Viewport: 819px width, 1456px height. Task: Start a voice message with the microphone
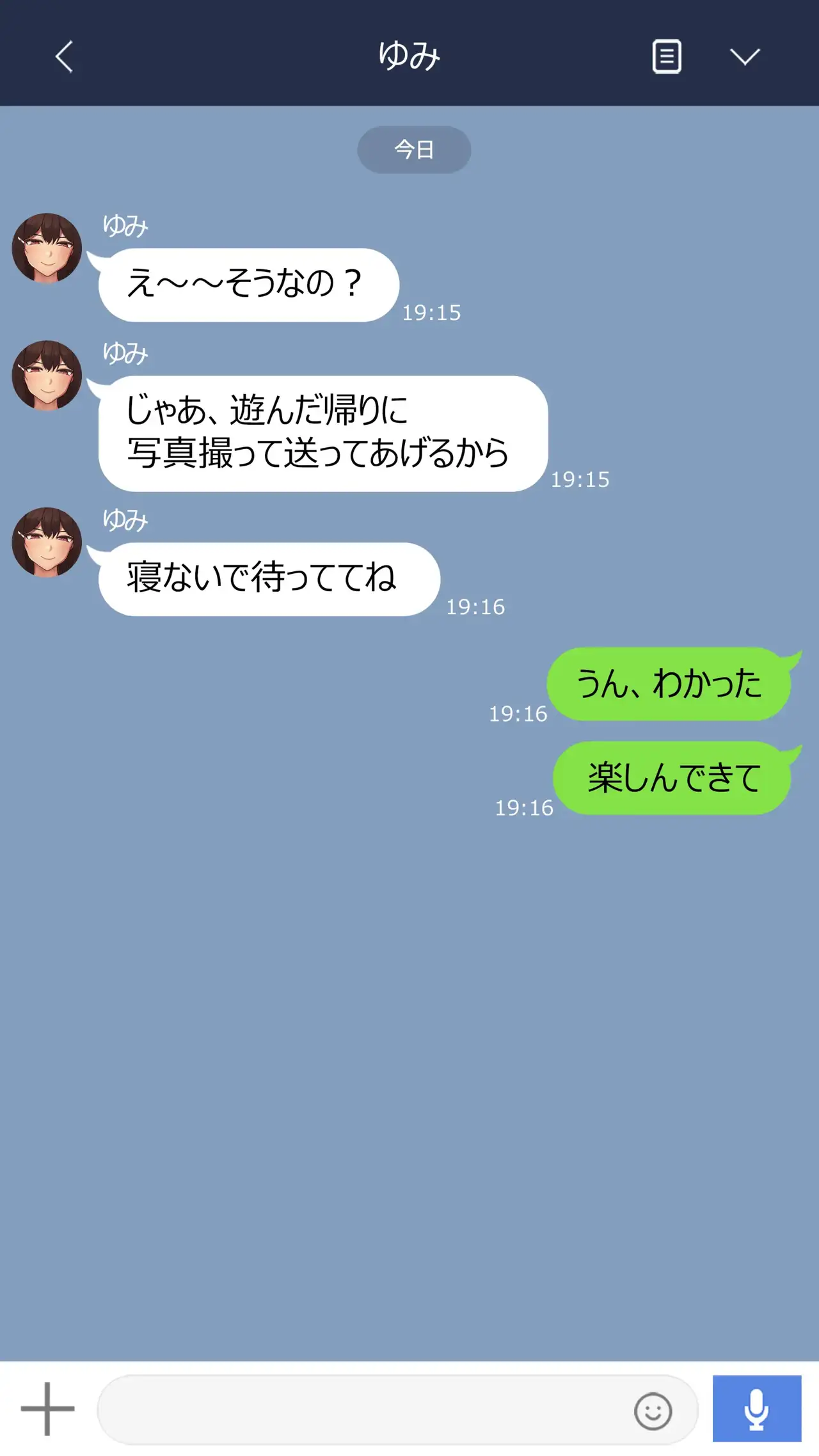tap(756, 1409)
